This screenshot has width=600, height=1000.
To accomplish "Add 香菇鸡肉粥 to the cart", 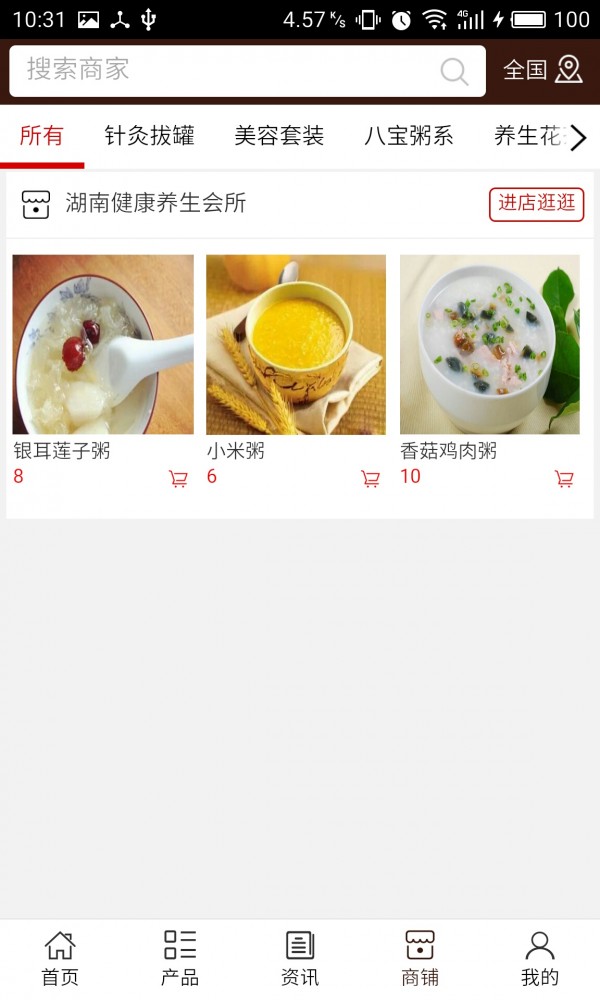I will point(565,479).
